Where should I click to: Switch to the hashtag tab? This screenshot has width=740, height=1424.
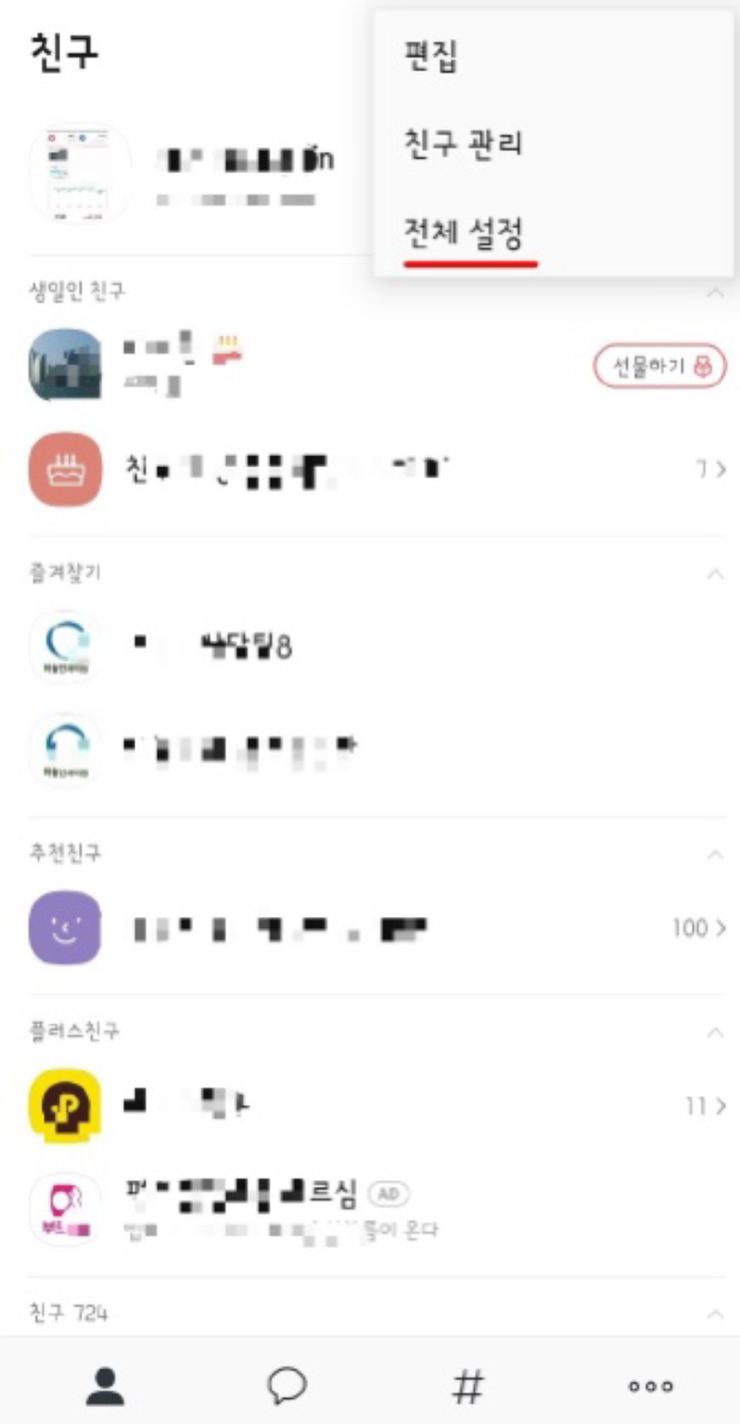[x=468, y=1386]
